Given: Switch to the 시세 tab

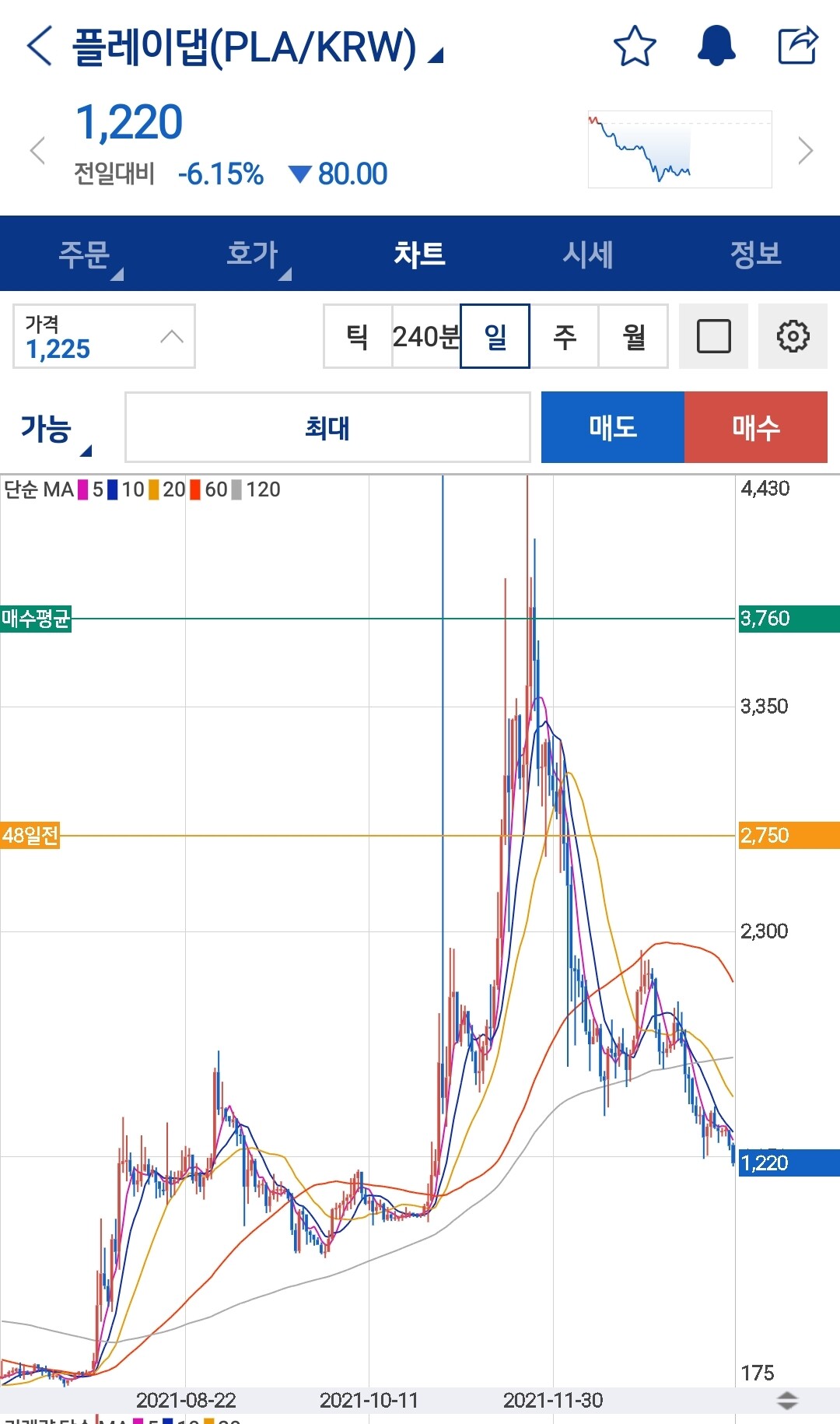Looking at the screenshot, I should pos(588,254).
